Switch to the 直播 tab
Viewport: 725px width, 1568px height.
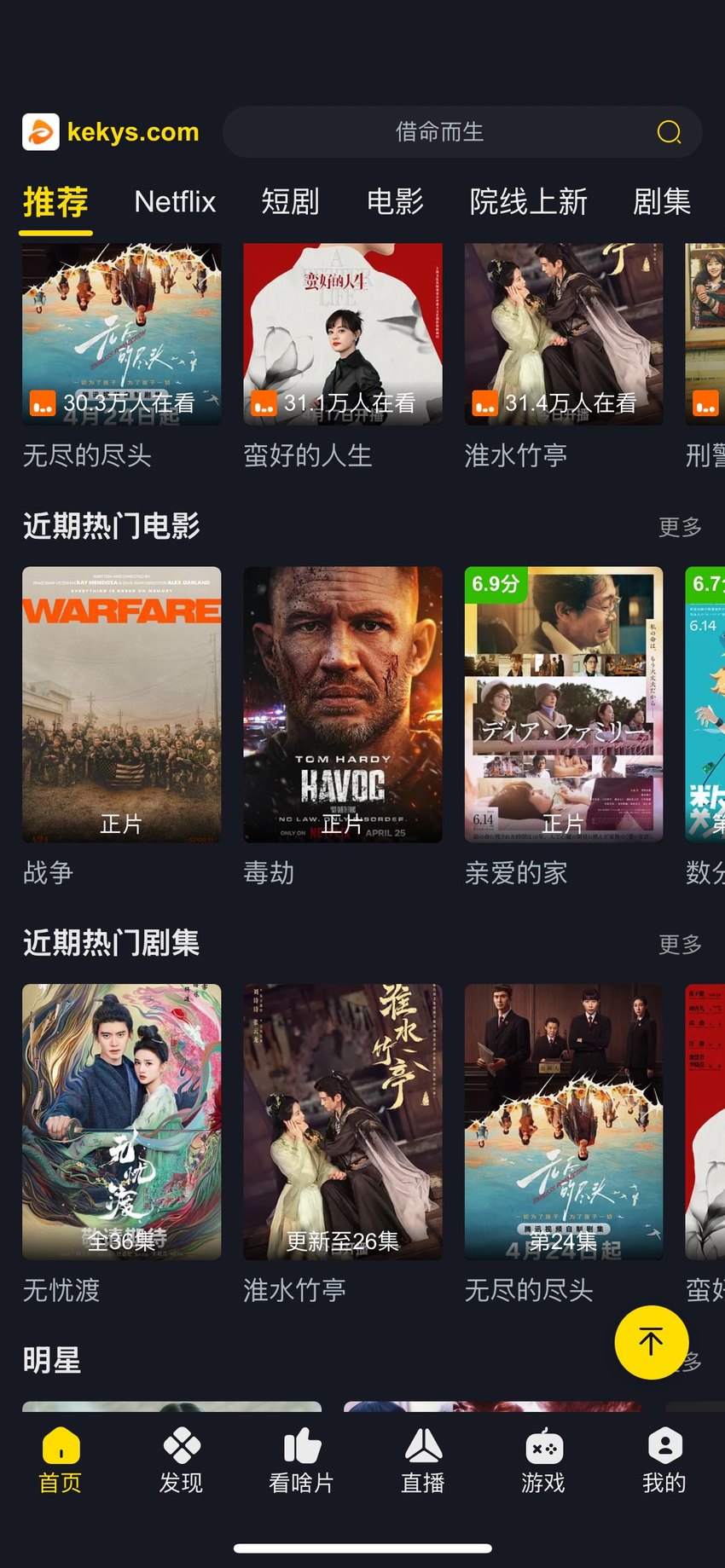[x=423, y=1461]
